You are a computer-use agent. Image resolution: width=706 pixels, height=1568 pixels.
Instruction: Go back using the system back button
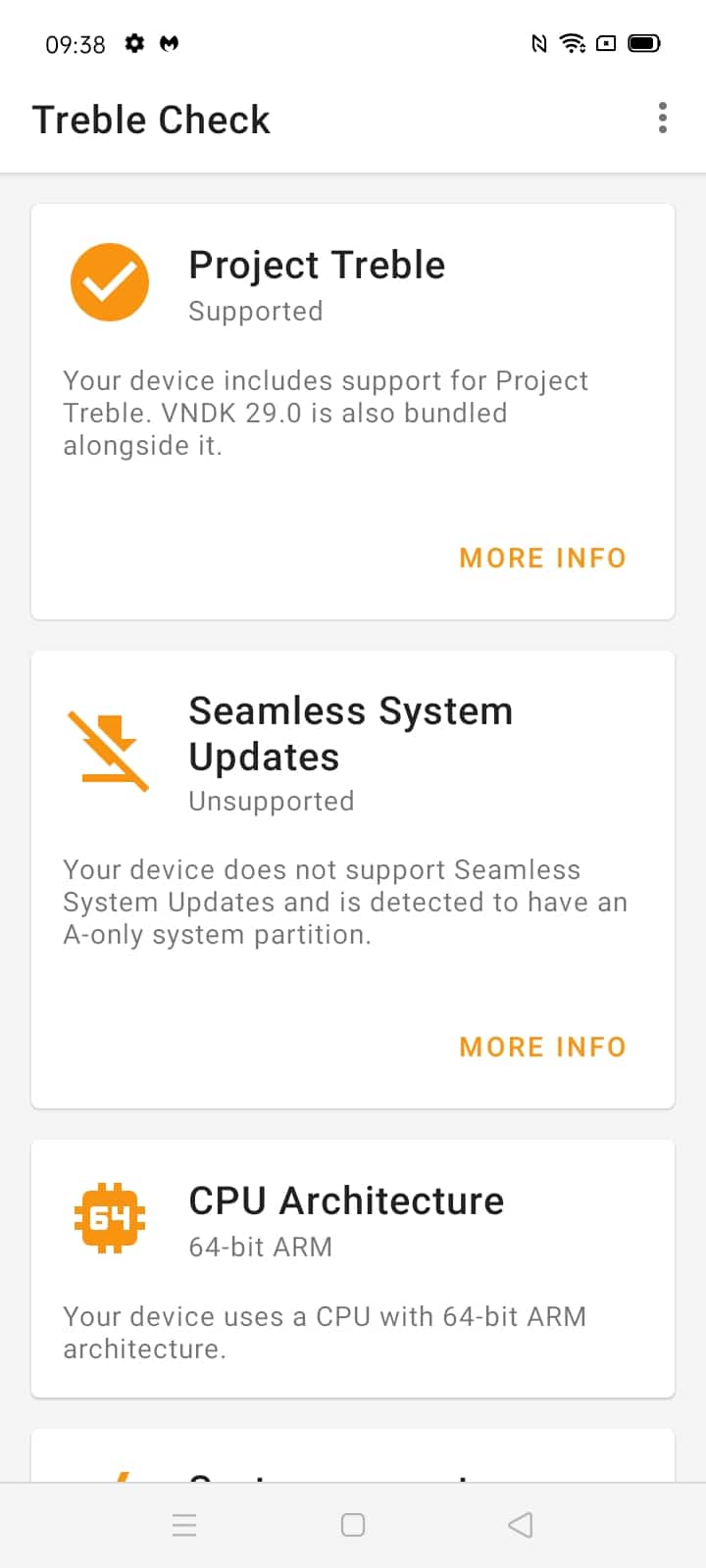521,1525
